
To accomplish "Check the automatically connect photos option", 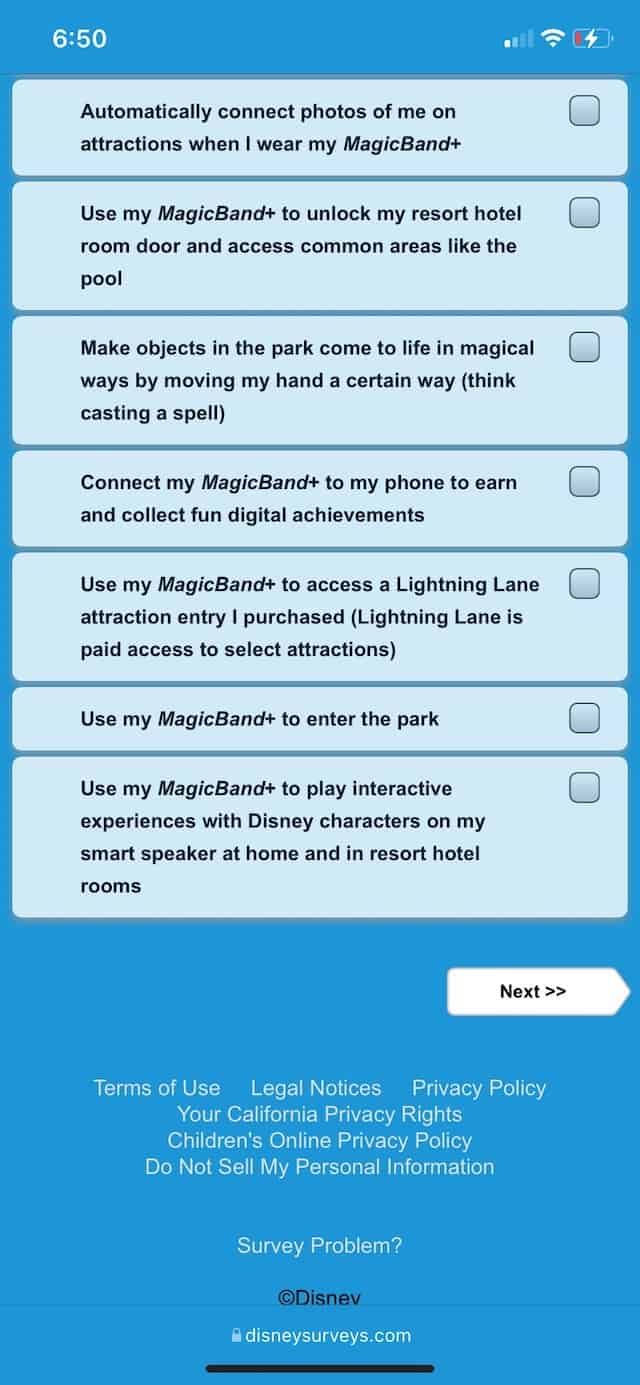I will (x=585, y=110).
